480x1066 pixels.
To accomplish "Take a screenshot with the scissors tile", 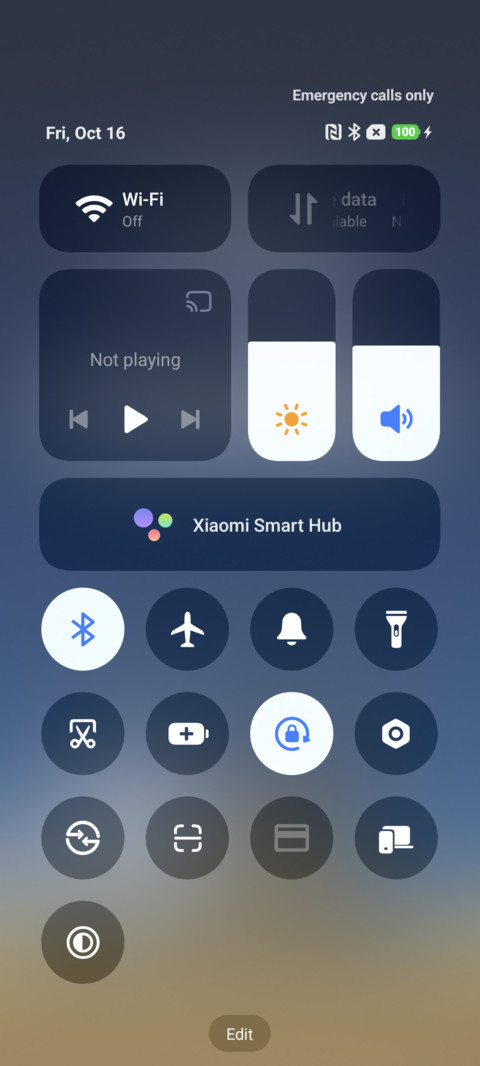I will [x=83, y=734].
